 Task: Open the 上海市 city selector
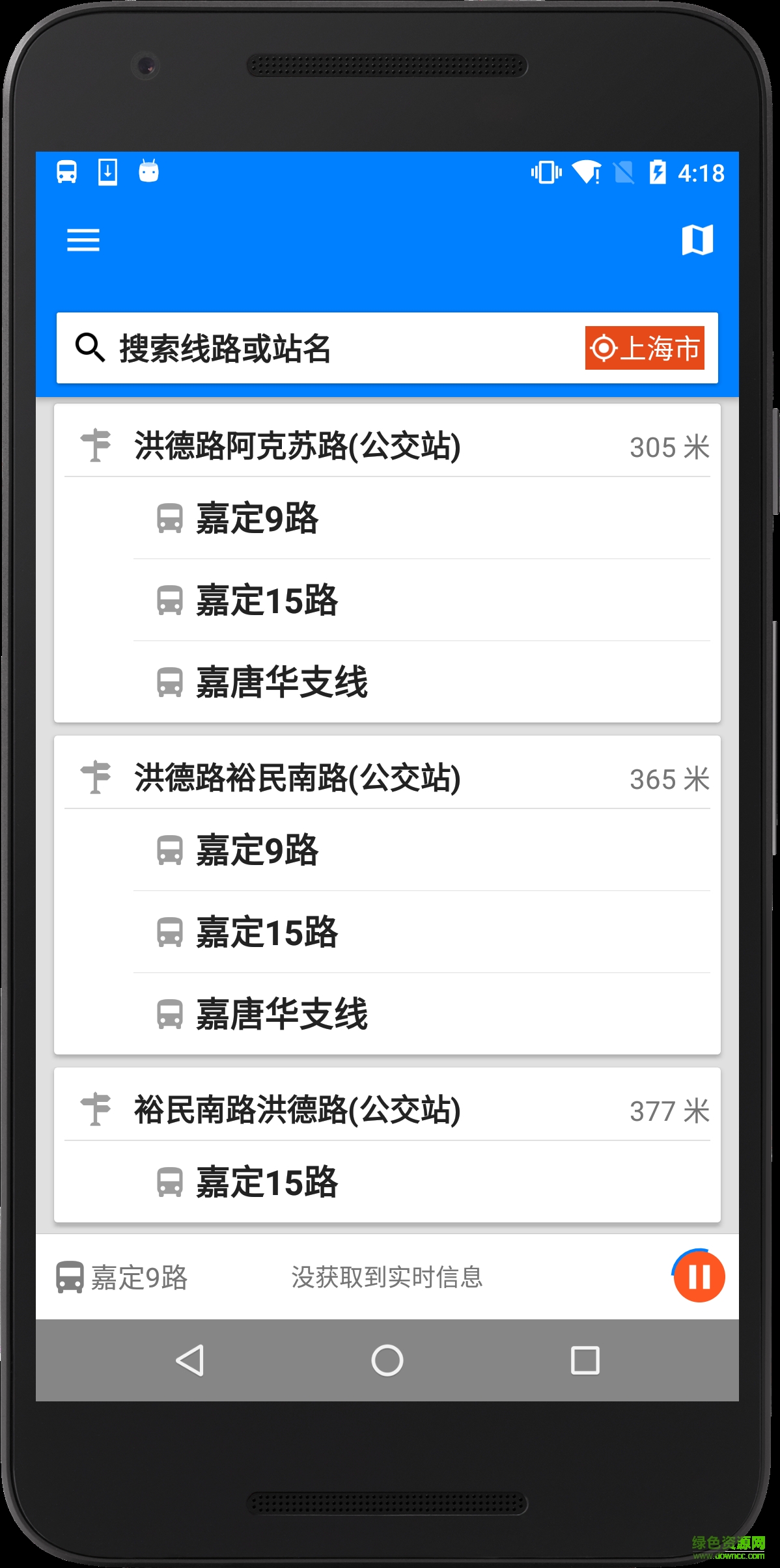[x=645, y=348]
